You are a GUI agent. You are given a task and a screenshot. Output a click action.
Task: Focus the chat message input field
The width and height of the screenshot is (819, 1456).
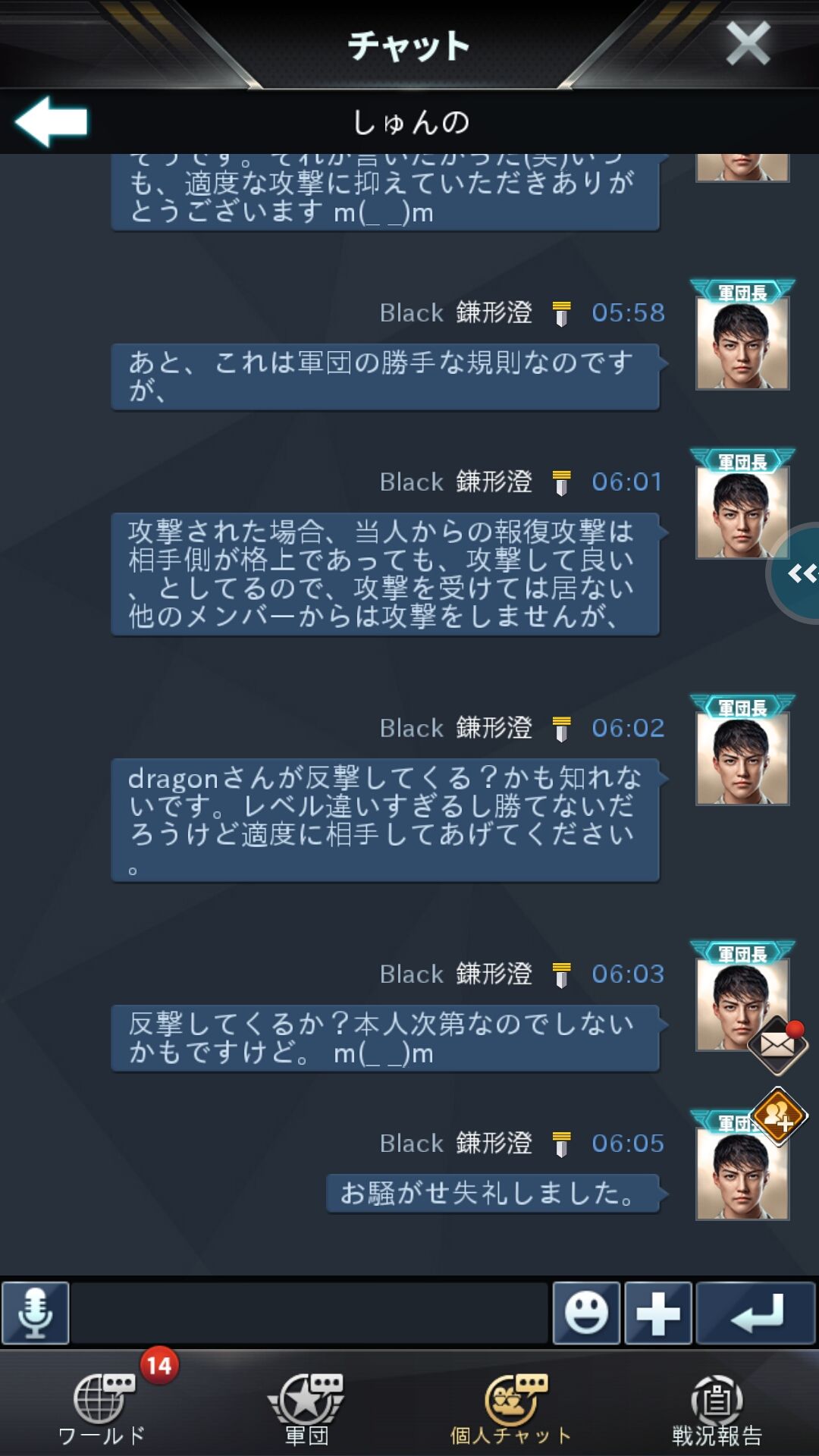click(309, 1313)
